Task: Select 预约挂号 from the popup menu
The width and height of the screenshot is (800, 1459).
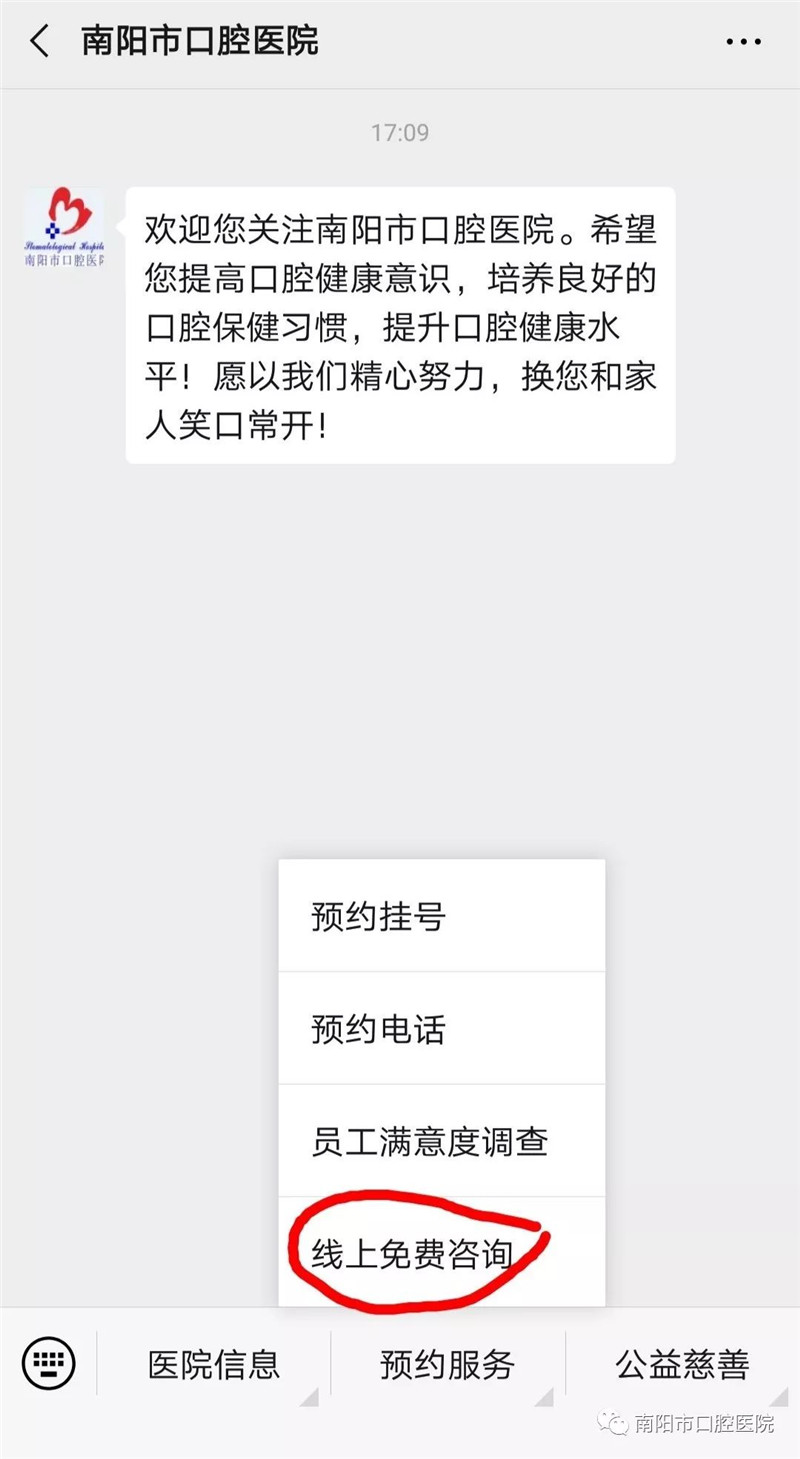Action: [x=441, y=916]
